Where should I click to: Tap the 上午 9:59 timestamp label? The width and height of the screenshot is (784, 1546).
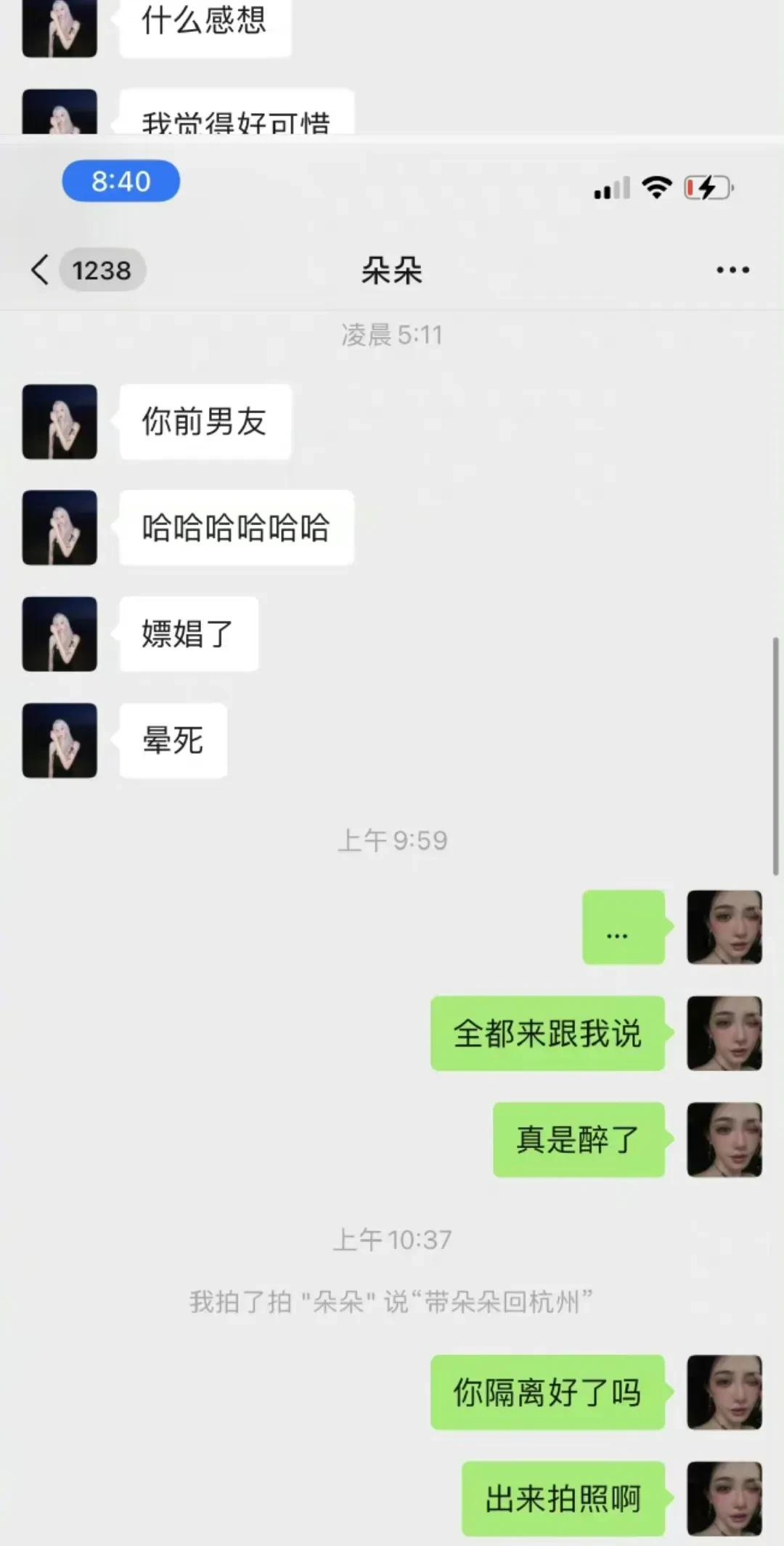coord(392,839)
